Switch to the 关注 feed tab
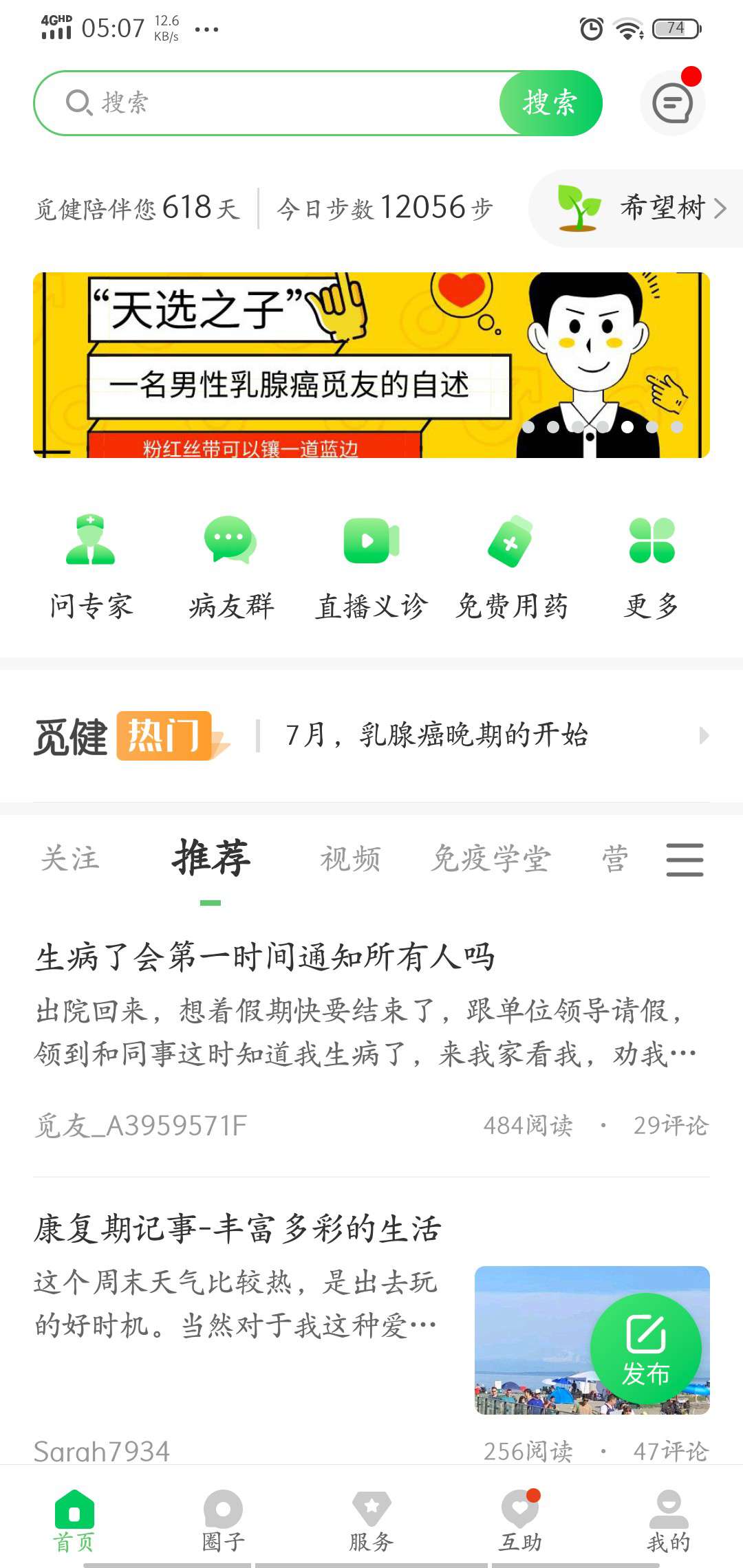 (70, 858)
